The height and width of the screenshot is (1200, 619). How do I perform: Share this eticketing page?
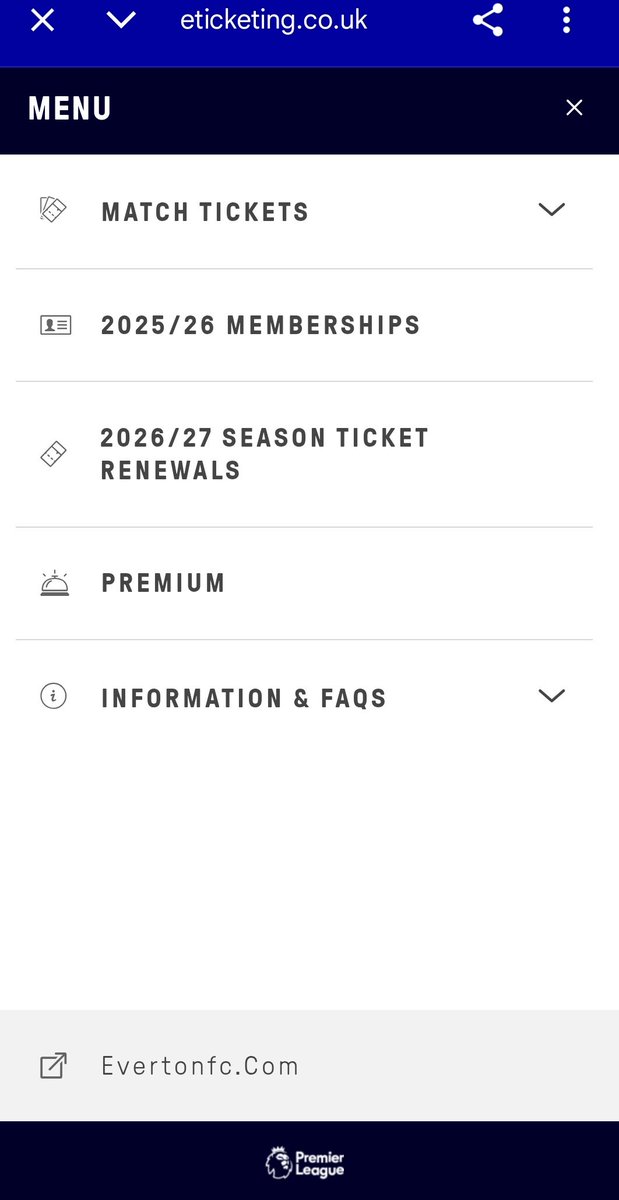pos(487,20)
